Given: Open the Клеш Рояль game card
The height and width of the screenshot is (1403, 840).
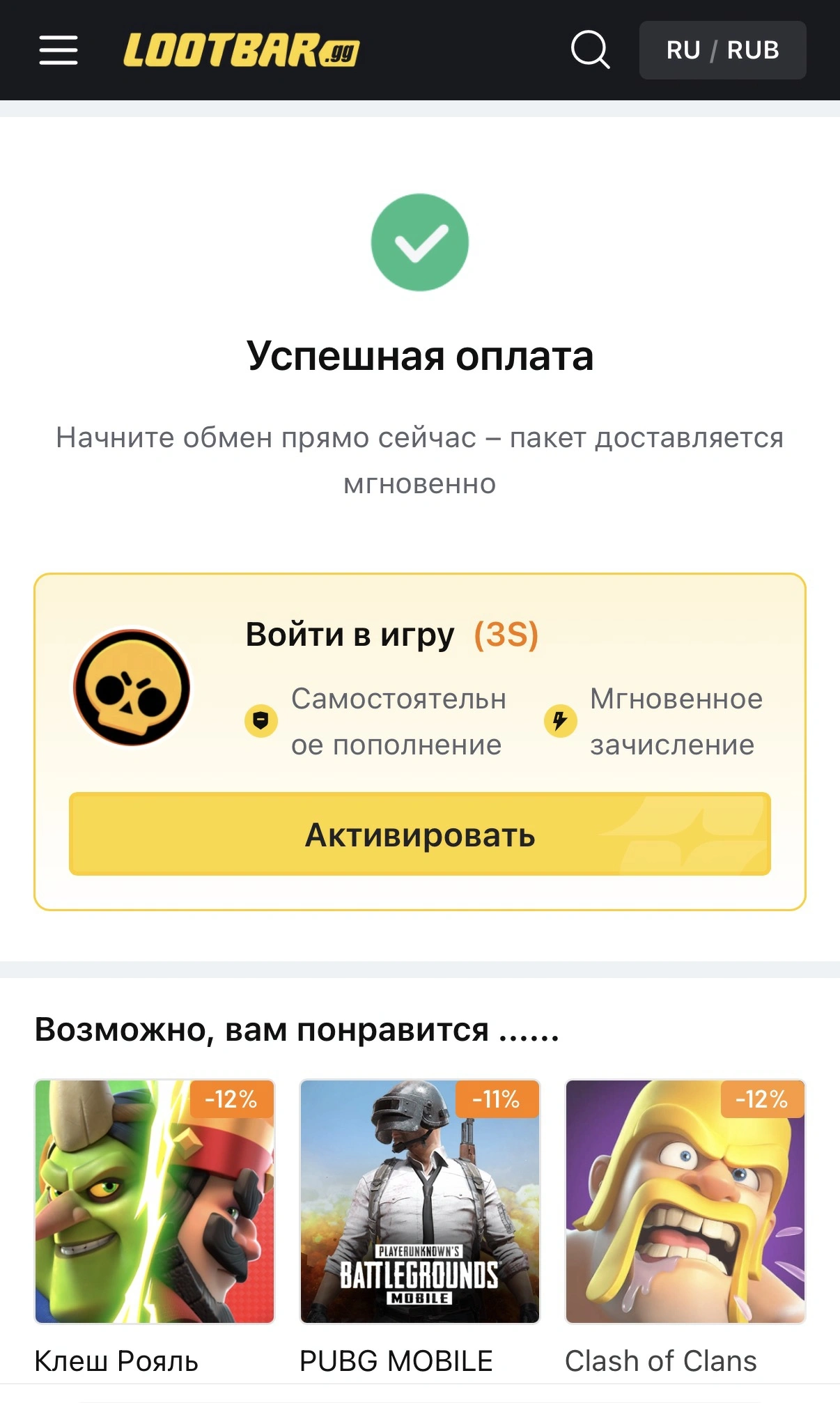Looking at the screenshot, I should (x=155, y=1202).
